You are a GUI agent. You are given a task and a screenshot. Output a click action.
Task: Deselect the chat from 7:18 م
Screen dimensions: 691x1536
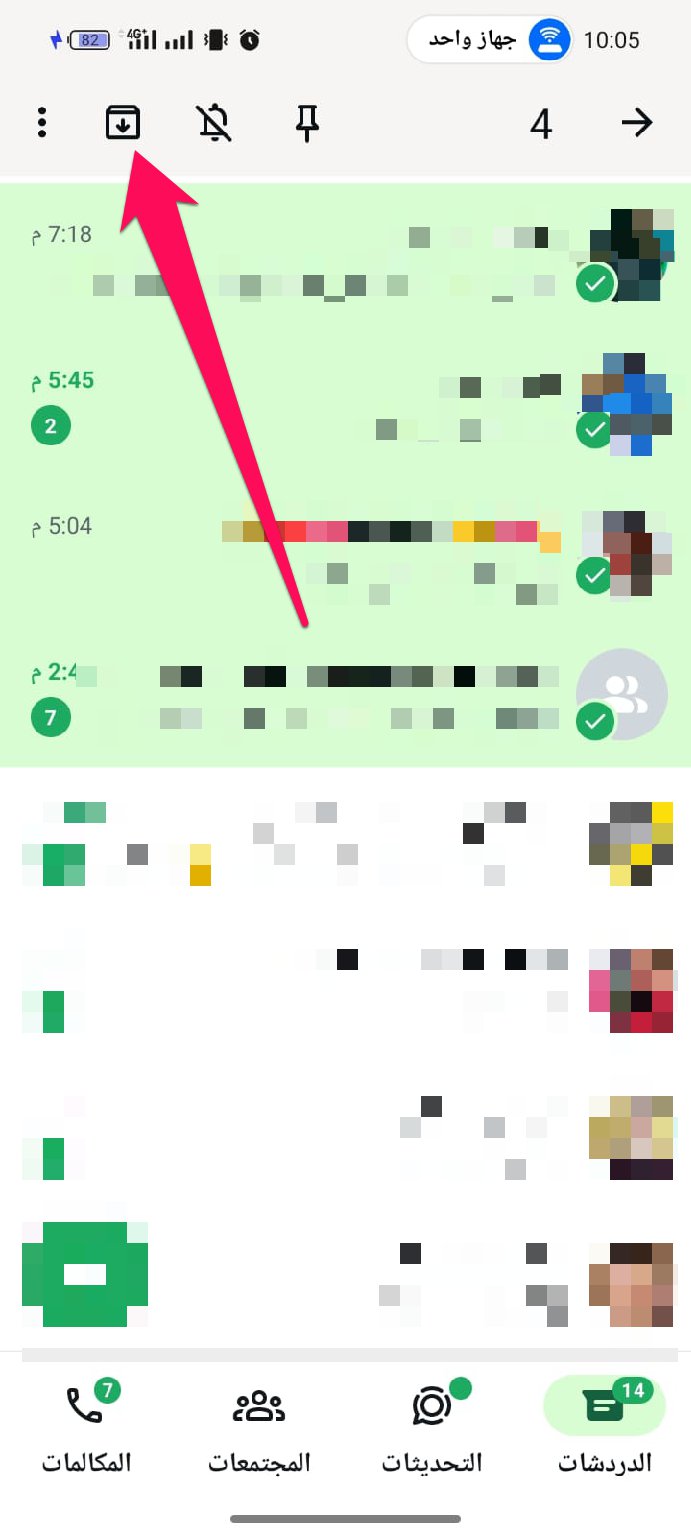click(x=345, y=255)
